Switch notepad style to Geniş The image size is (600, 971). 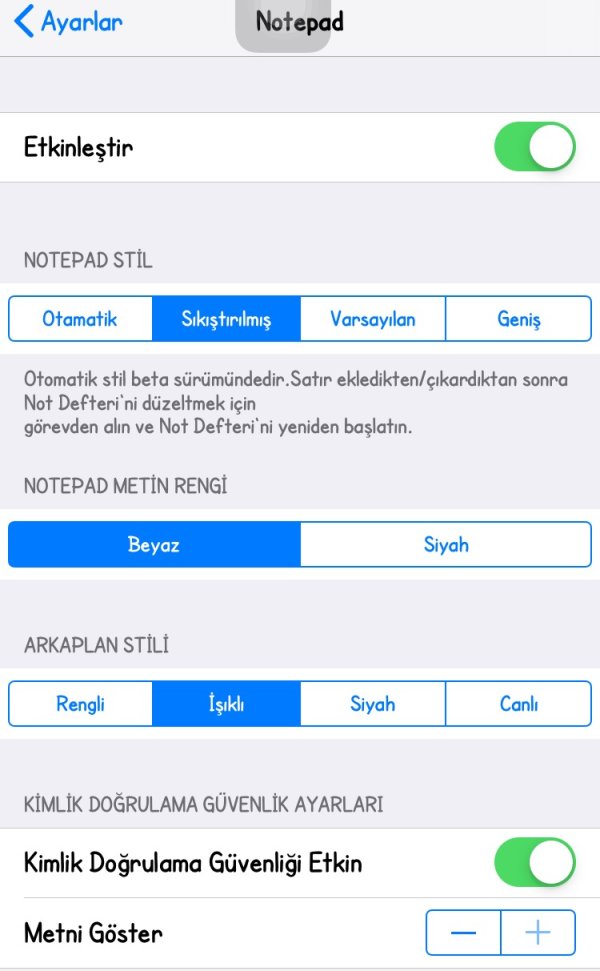pos(518,320)
